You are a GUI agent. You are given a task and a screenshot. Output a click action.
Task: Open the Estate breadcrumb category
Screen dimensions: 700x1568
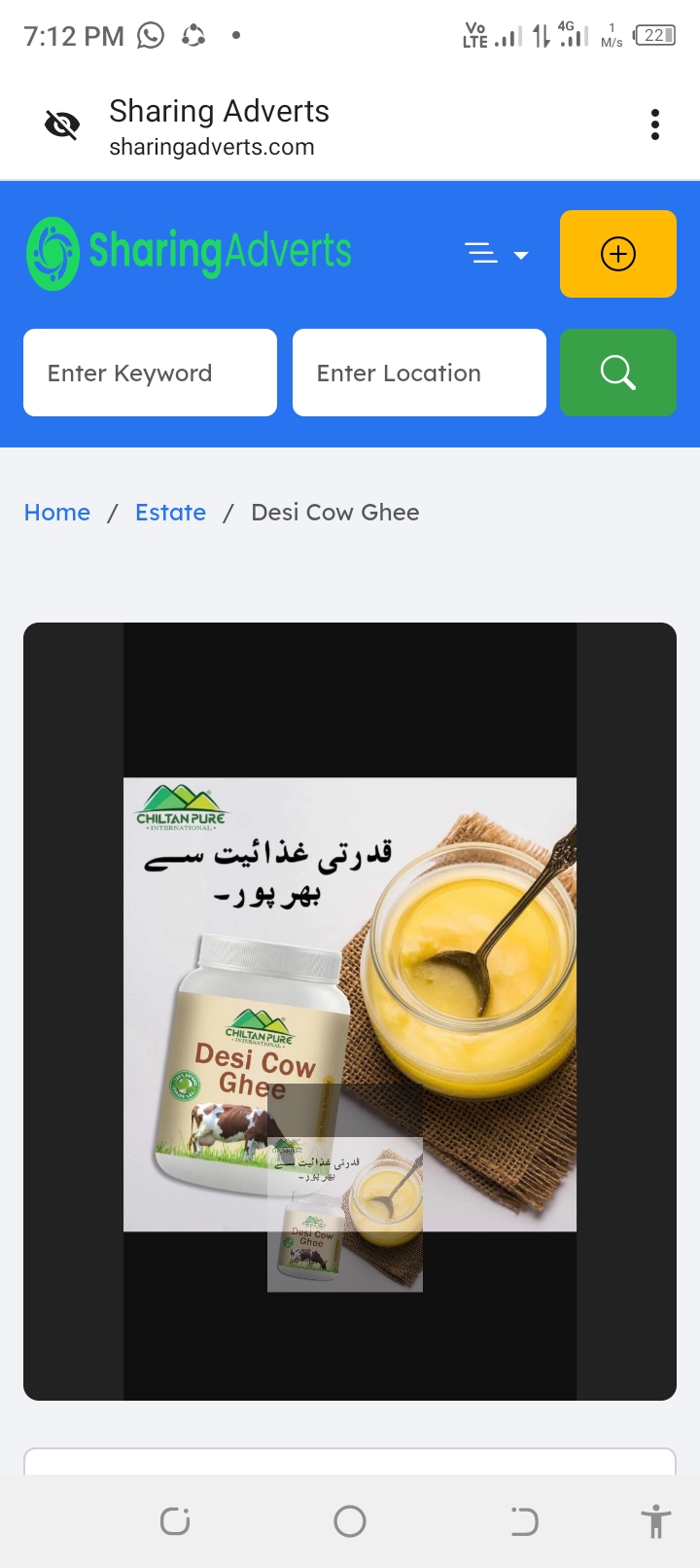click(x=170, y=513)
